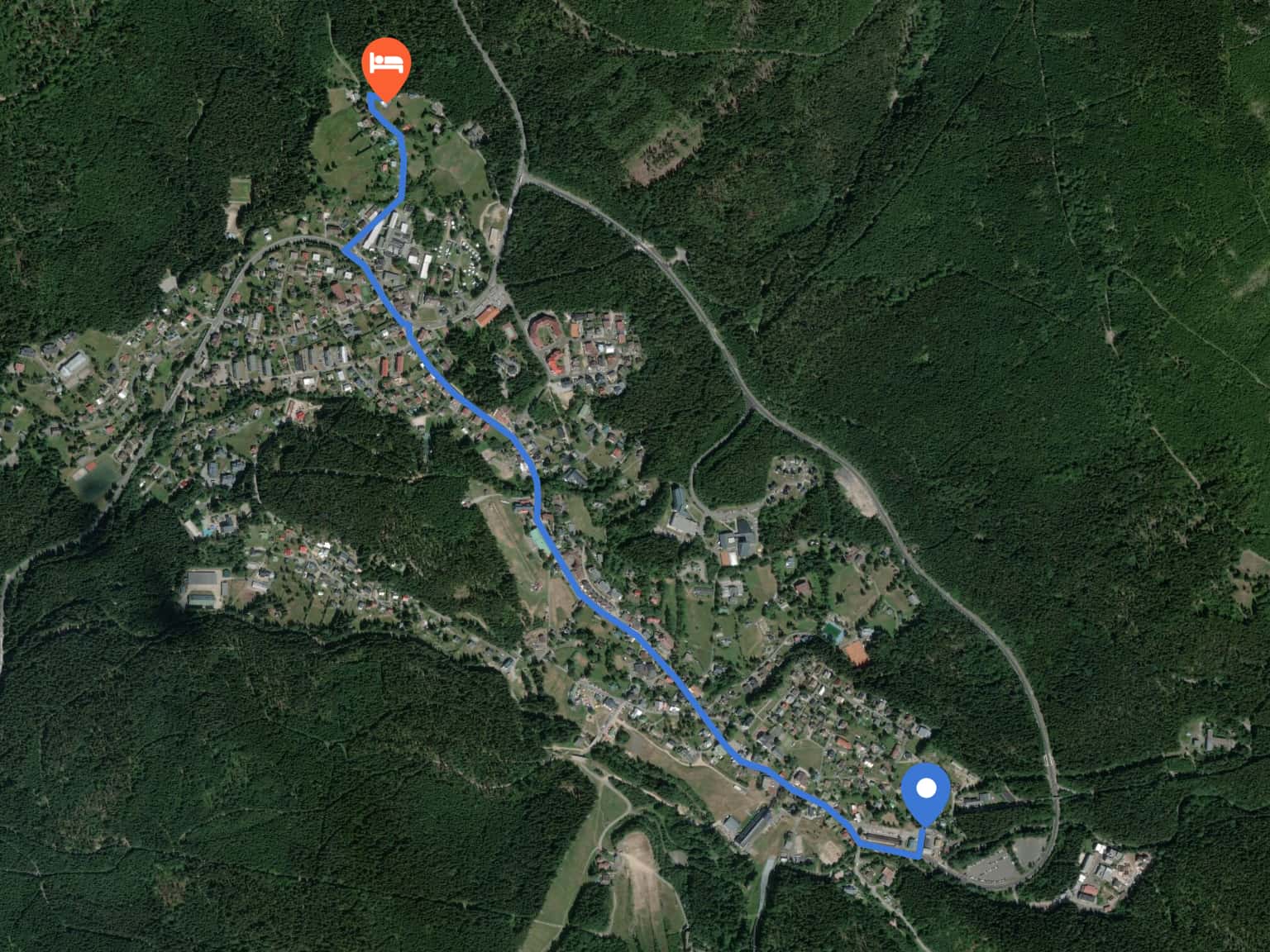Select the blue route start pin
This screenshot has height=952, width=1270.
pos(926,791)
